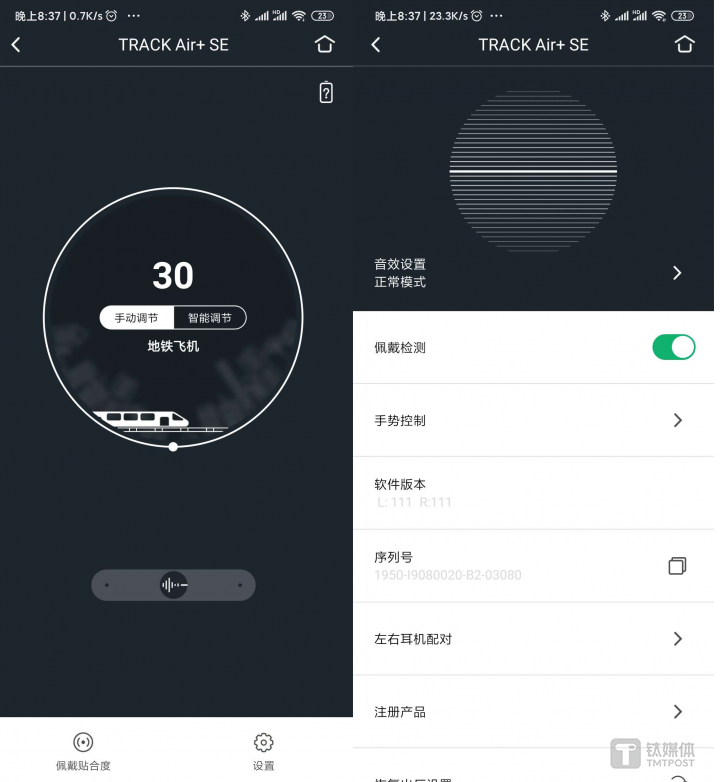Adjust the volume slider at screen bottom
This screenshot has height=782, width=720.
(173, 585)
